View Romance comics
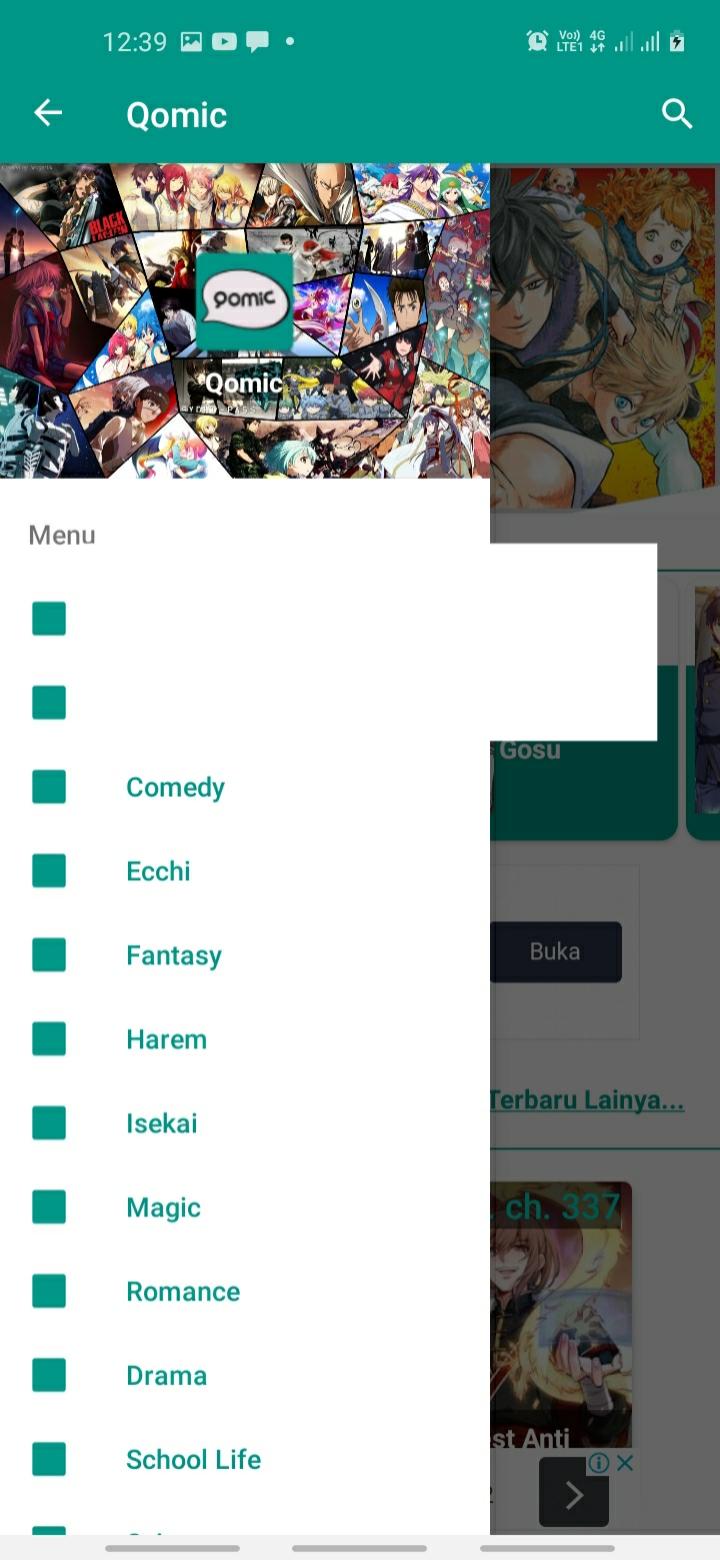The image size is (720, 1560). 183,1291
